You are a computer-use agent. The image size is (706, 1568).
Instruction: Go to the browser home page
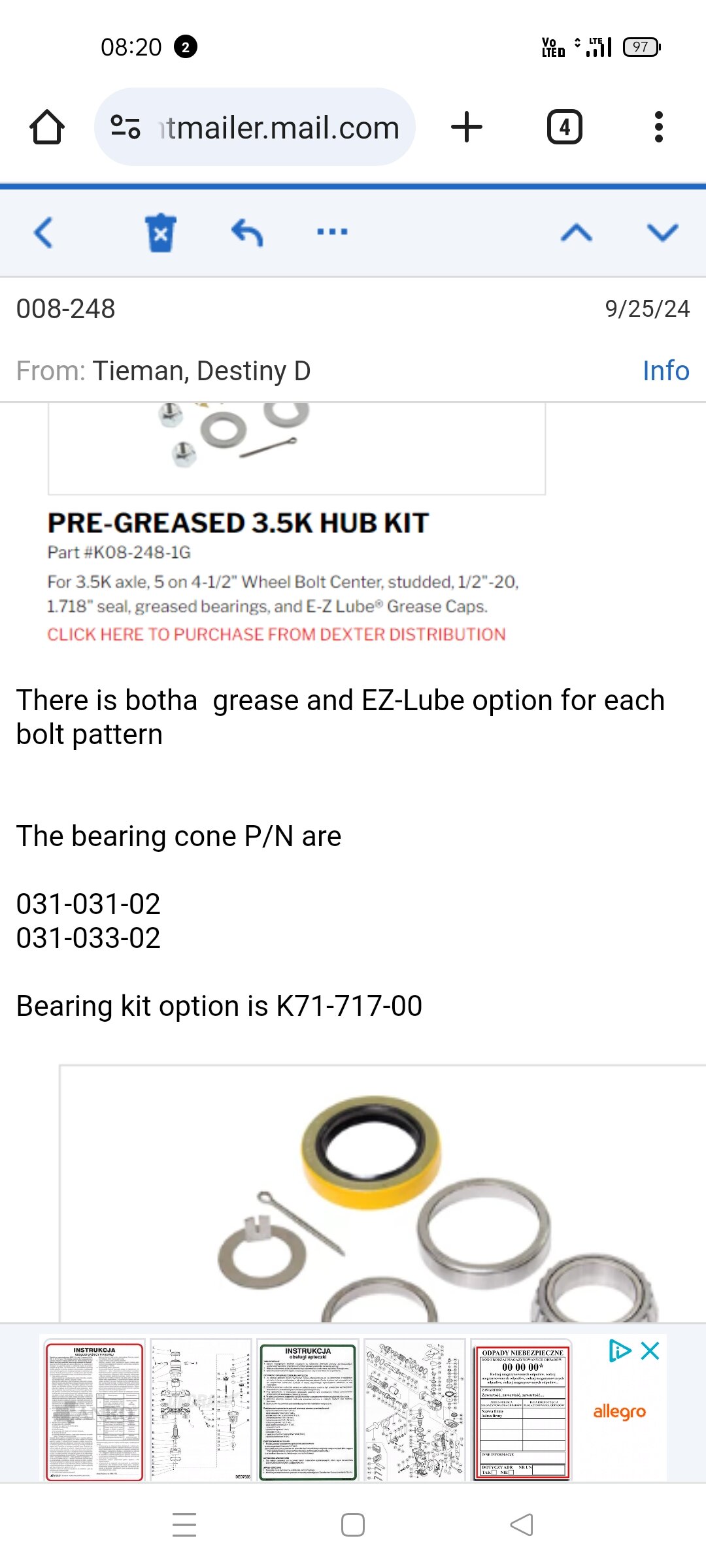(47, 127)
